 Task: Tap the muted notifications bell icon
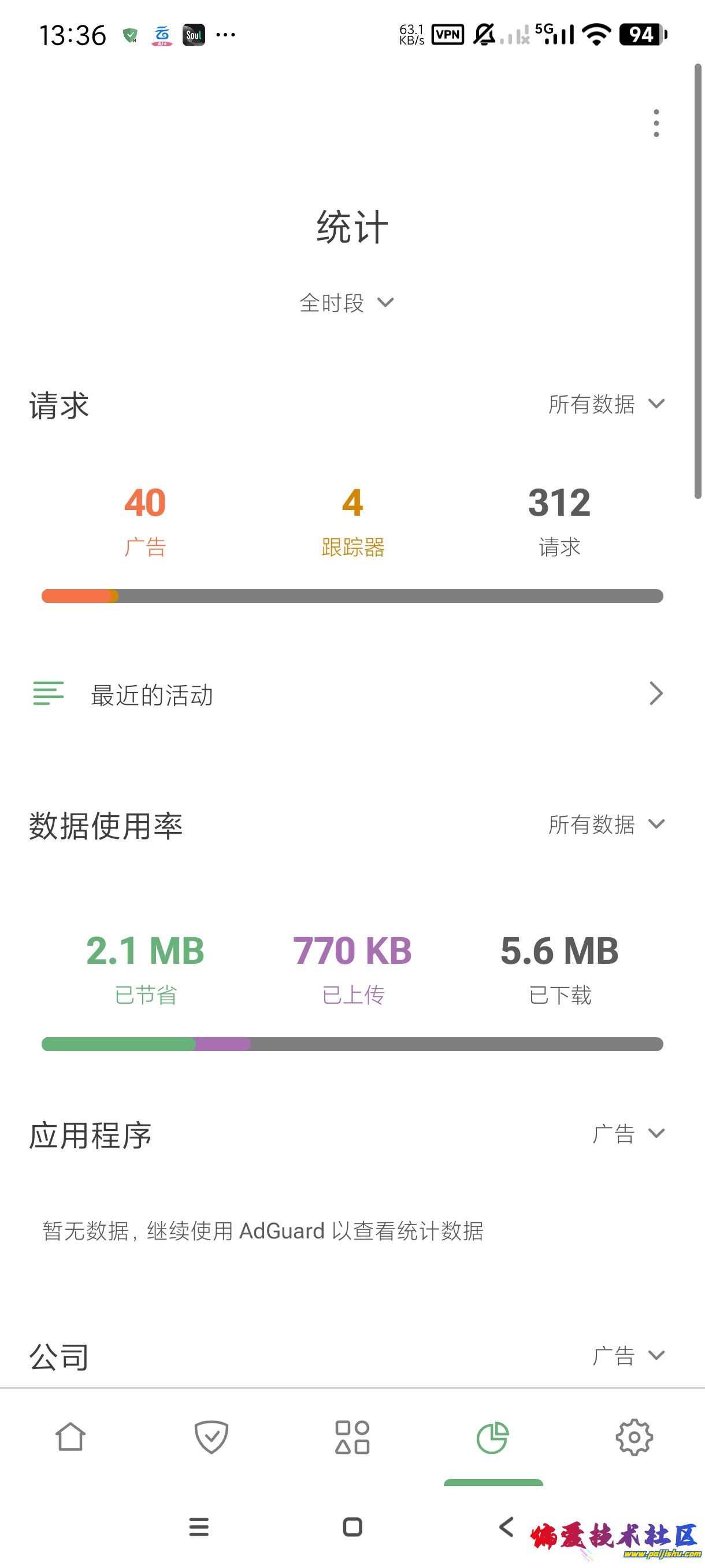click(484, 35)
